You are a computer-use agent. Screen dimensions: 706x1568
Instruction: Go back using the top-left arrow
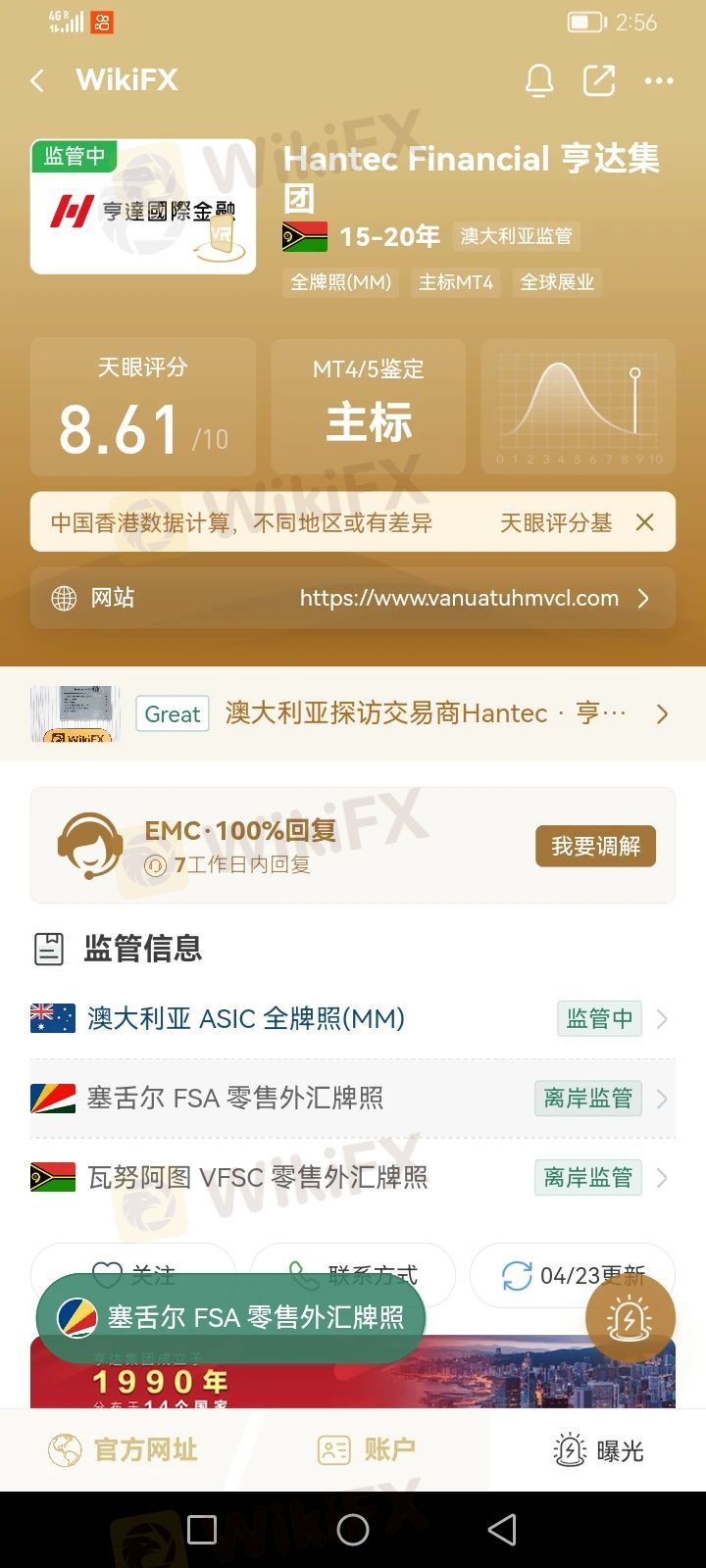[x=38, y=80]
